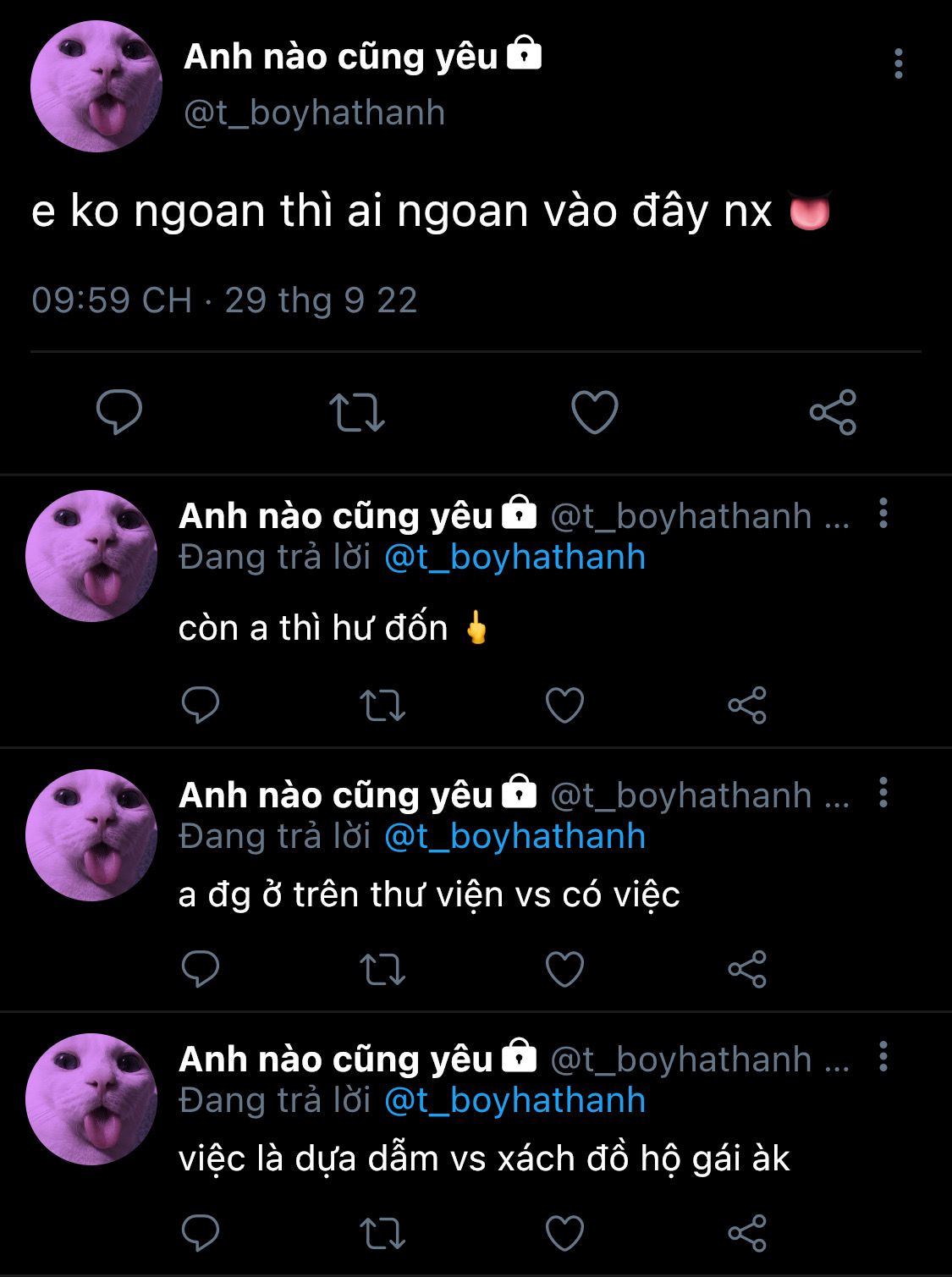This screenshot has height=1277, width=952.
Task: Open overflow menu on 'còn a thì hư đốn'
Action: 883,514
